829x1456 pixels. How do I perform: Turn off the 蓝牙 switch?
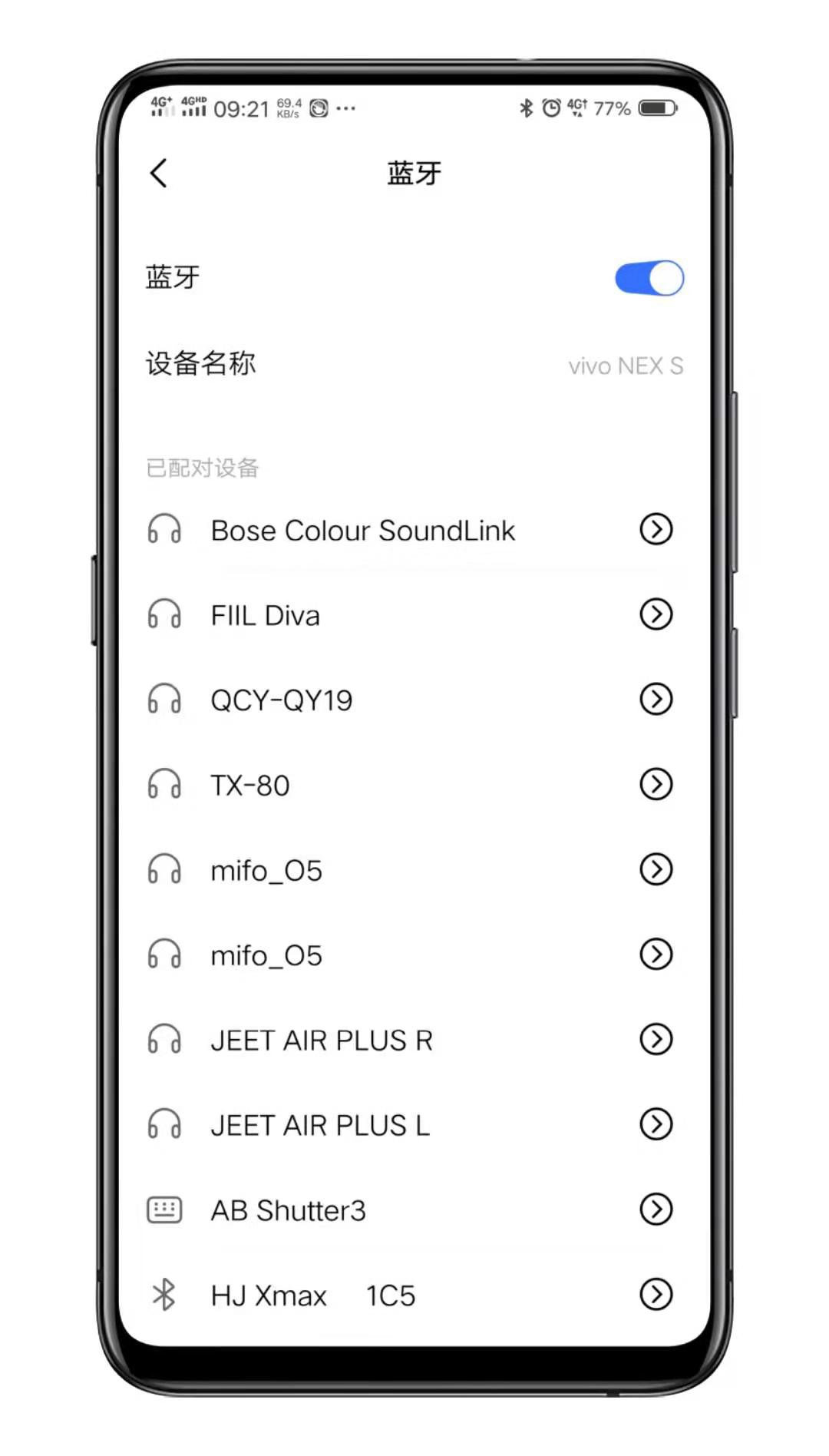[649, 278]
